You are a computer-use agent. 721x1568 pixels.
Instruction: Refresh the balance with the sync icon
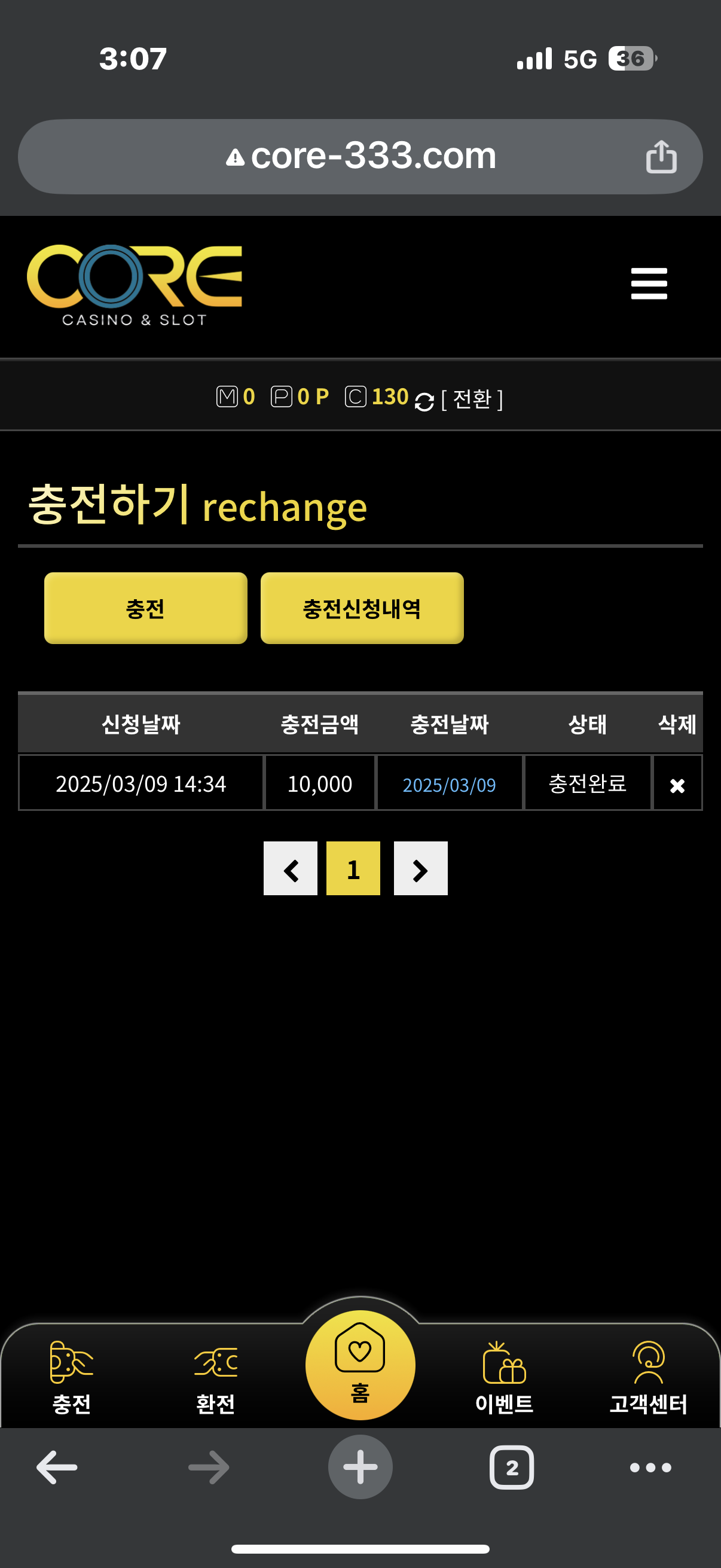click(x=424, y=402)
